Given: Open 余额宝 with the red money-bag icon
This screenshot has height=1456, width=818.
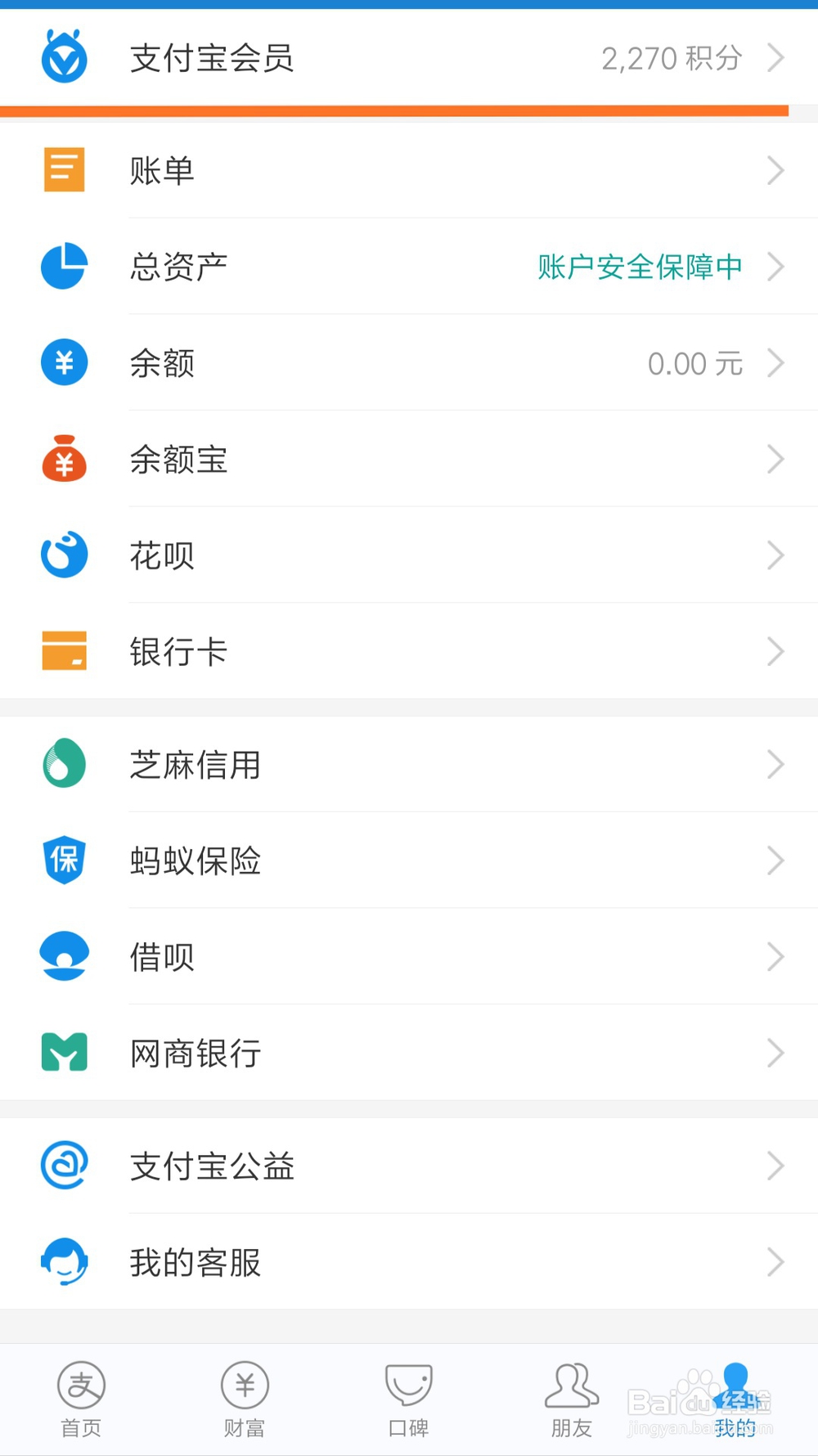Looking at the screenshot, I should 63,459.
